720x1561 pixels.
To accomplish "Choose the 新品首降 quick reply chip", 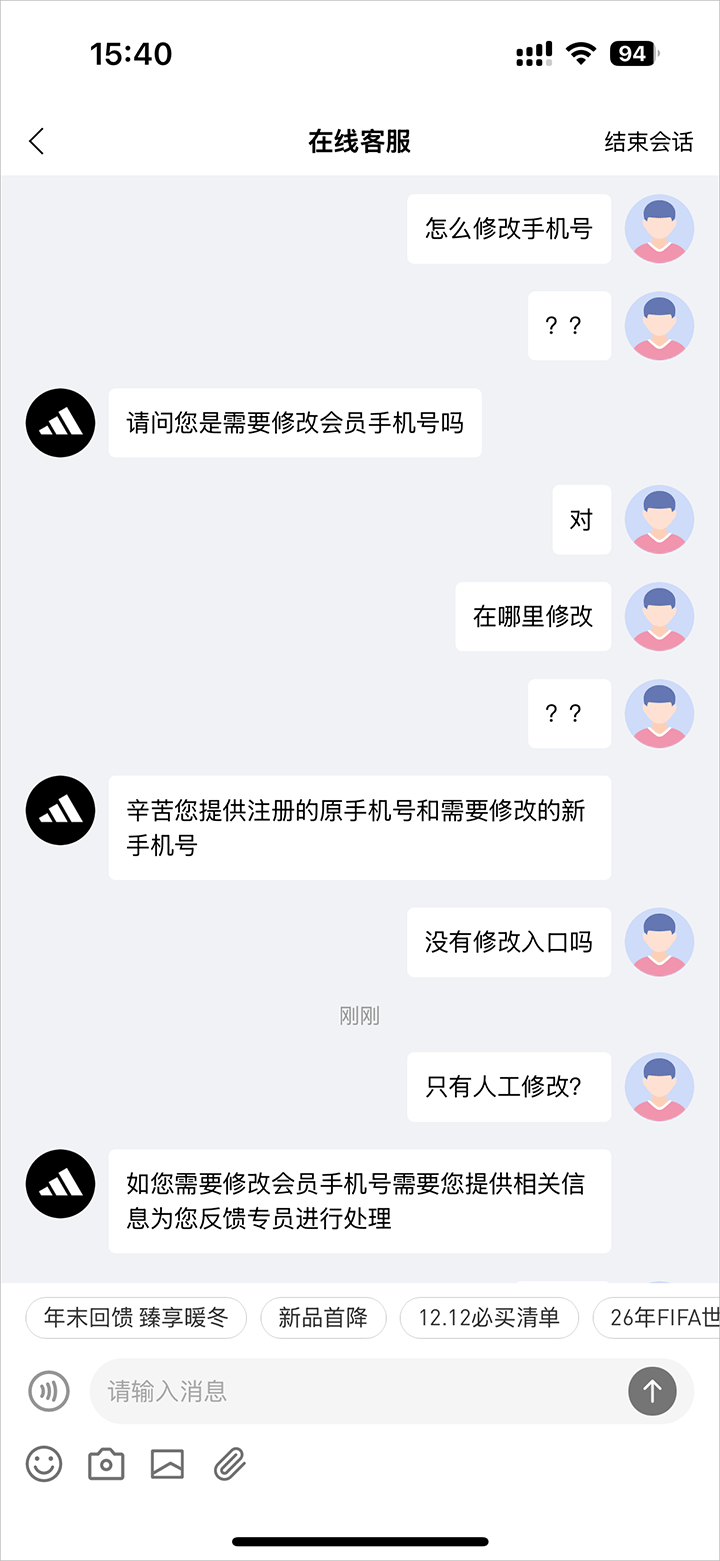I will (x=323, y=1317).
